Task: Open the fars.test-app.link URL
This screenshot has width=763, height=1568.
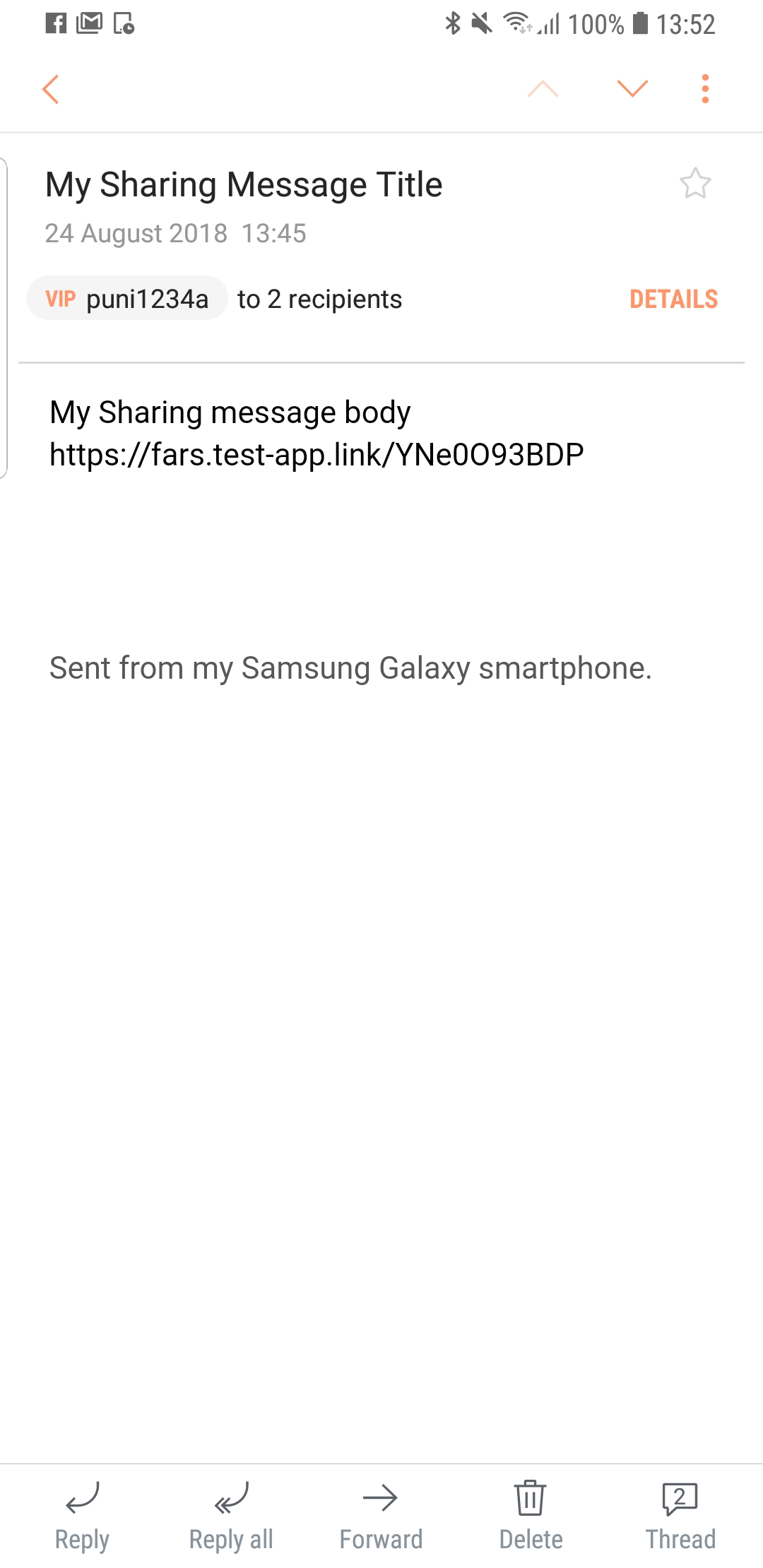Action: click(x=317, y=455)
